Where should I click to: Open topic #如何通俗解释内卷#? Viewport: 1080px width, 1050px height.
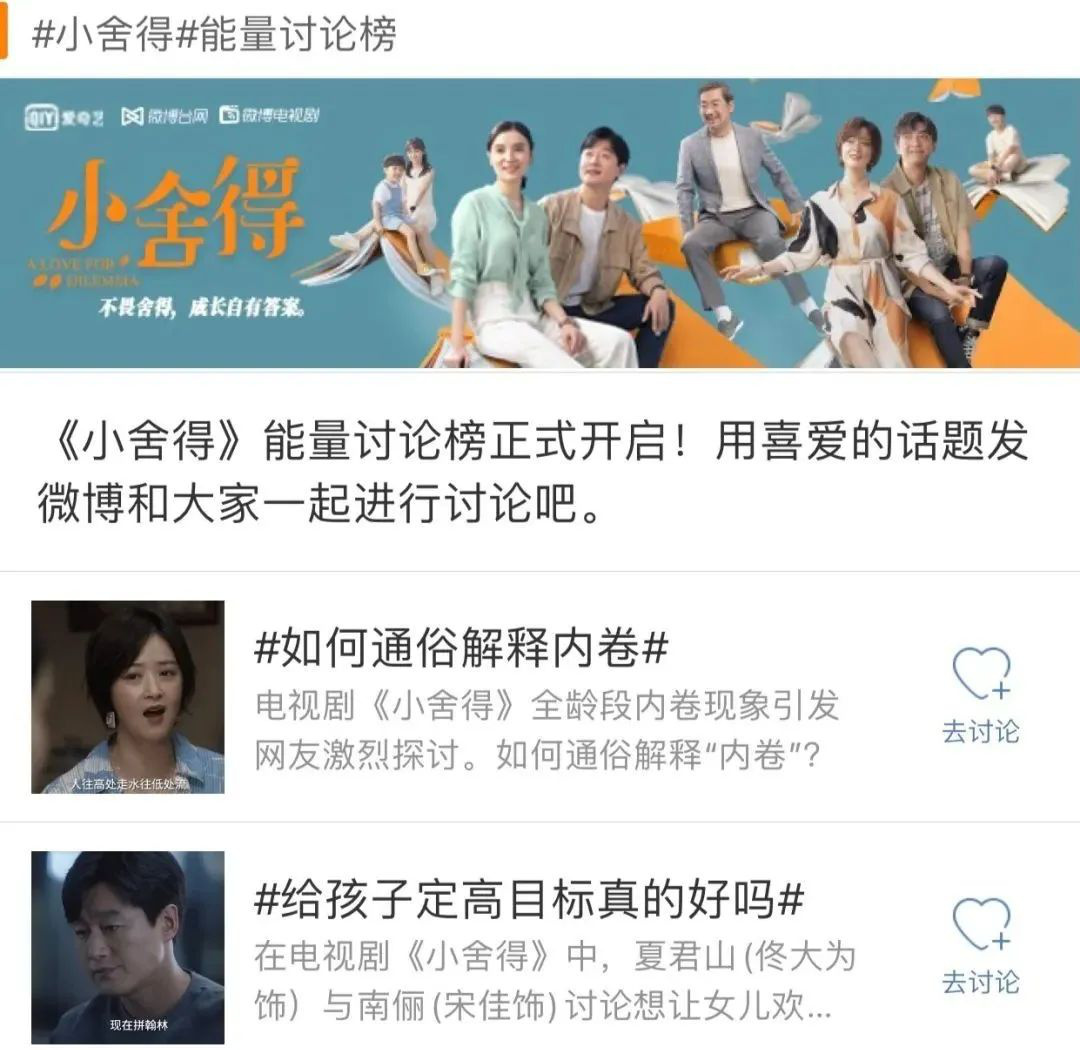pyautogui.click(x=461, y=650)
